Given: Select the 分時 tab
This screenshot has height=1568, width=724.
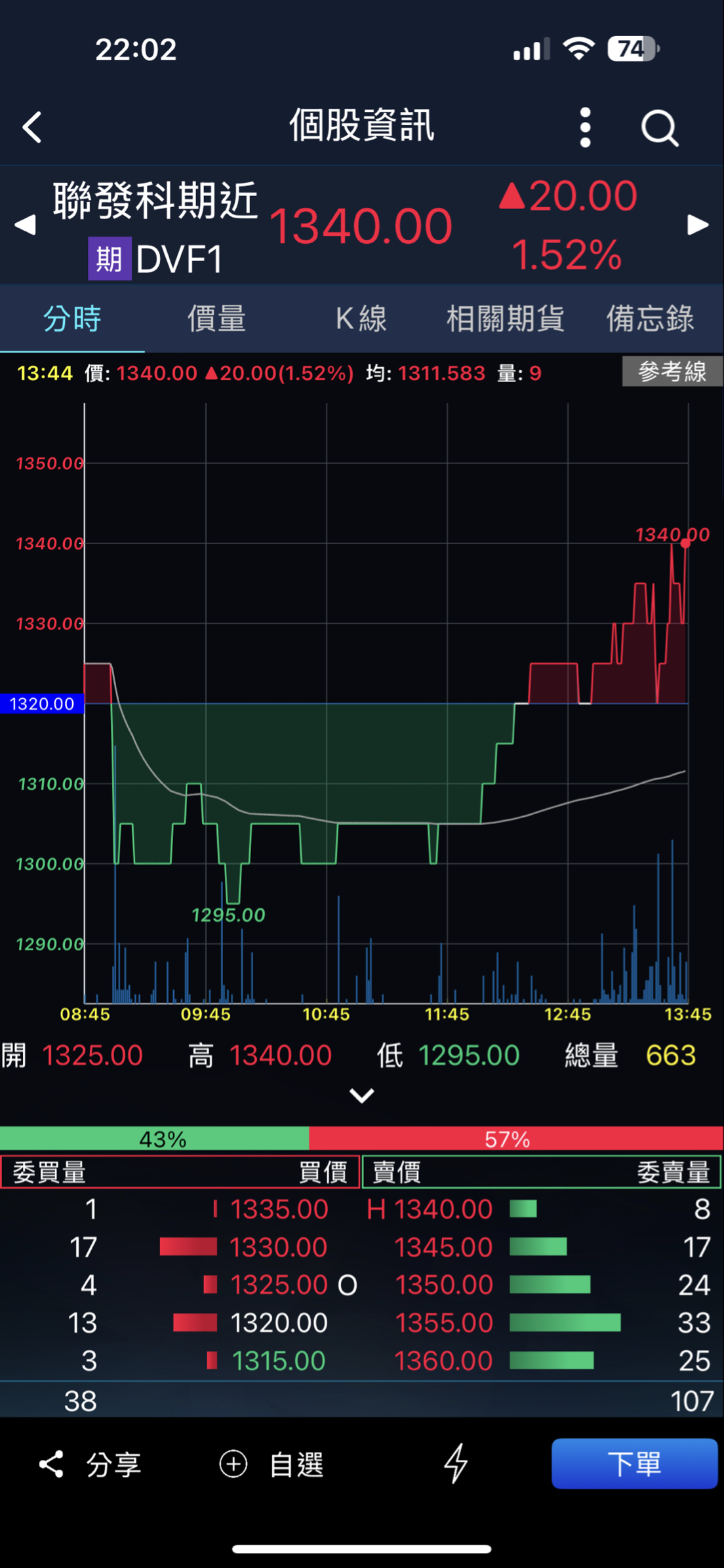Looking at the screenshot, I should (x=72, y=319).
